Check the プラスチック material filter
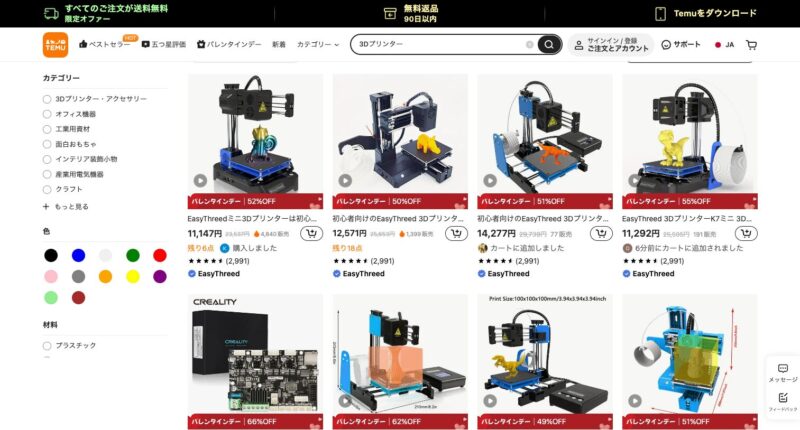Image resolution: width=800 pixels, height=430 pixels. (47, 345)
